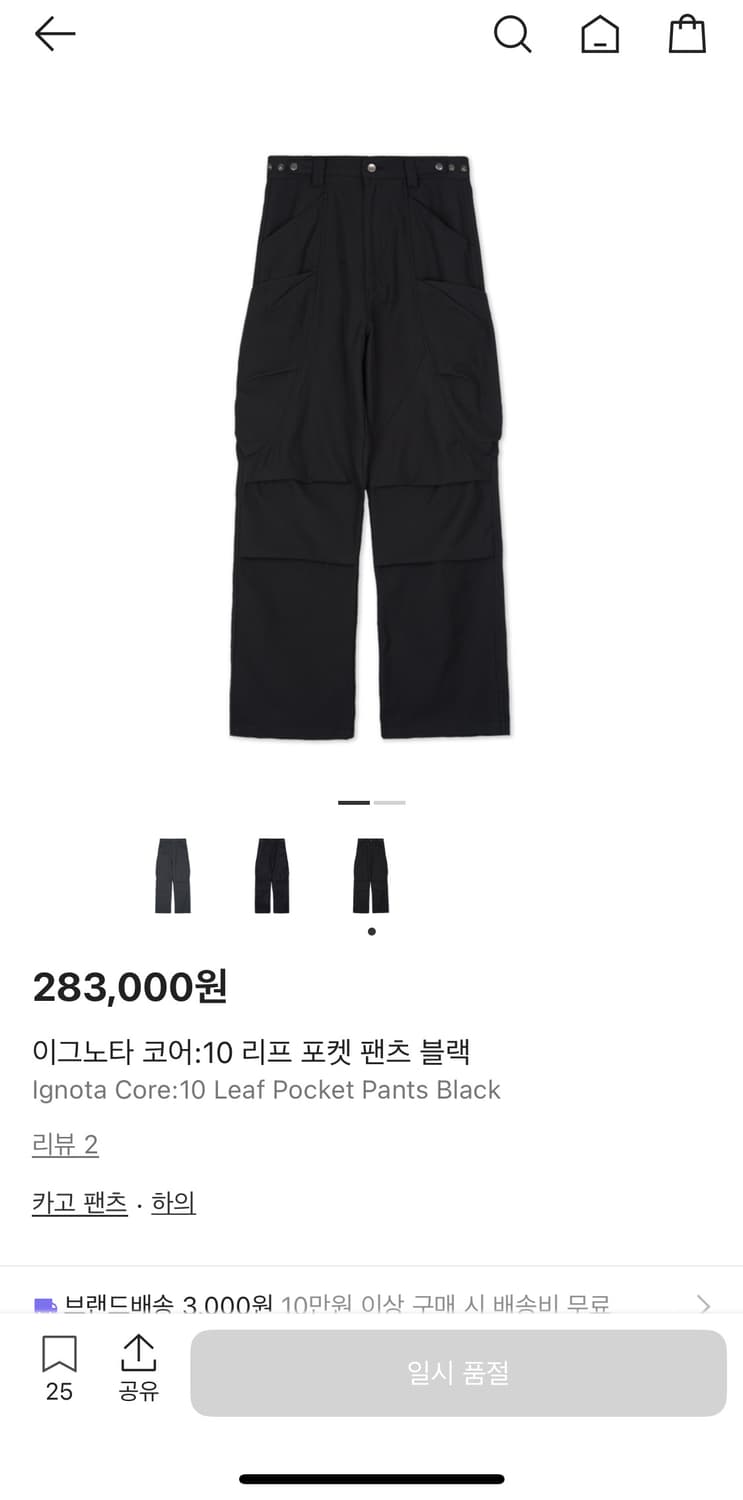Tap the second carousel indicator bar
The height and width of the screenshot is (1500, 743).
click(392, 802)
